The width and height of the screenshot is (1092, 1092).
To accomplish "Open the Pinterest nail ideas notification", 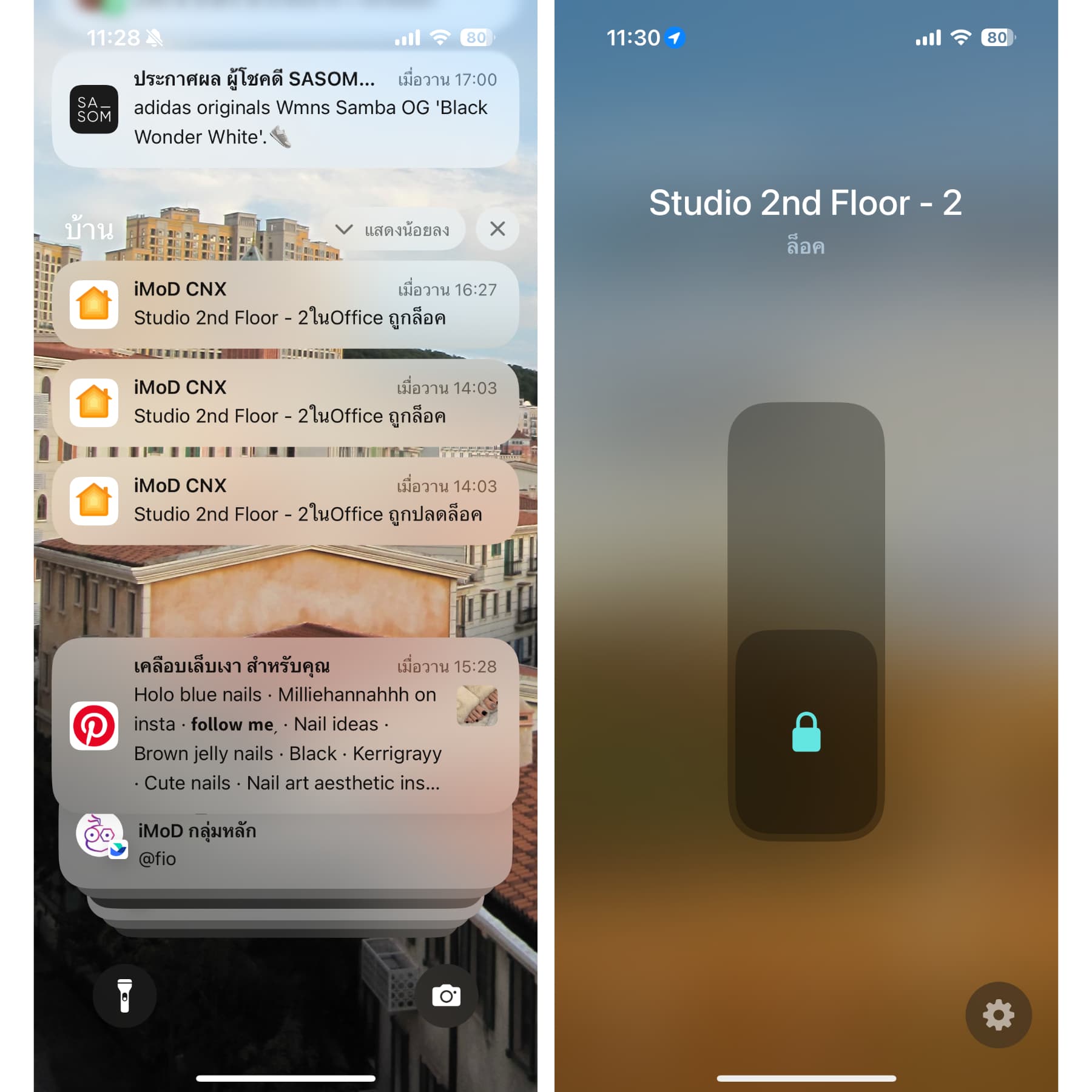I will tap(285, 725).
